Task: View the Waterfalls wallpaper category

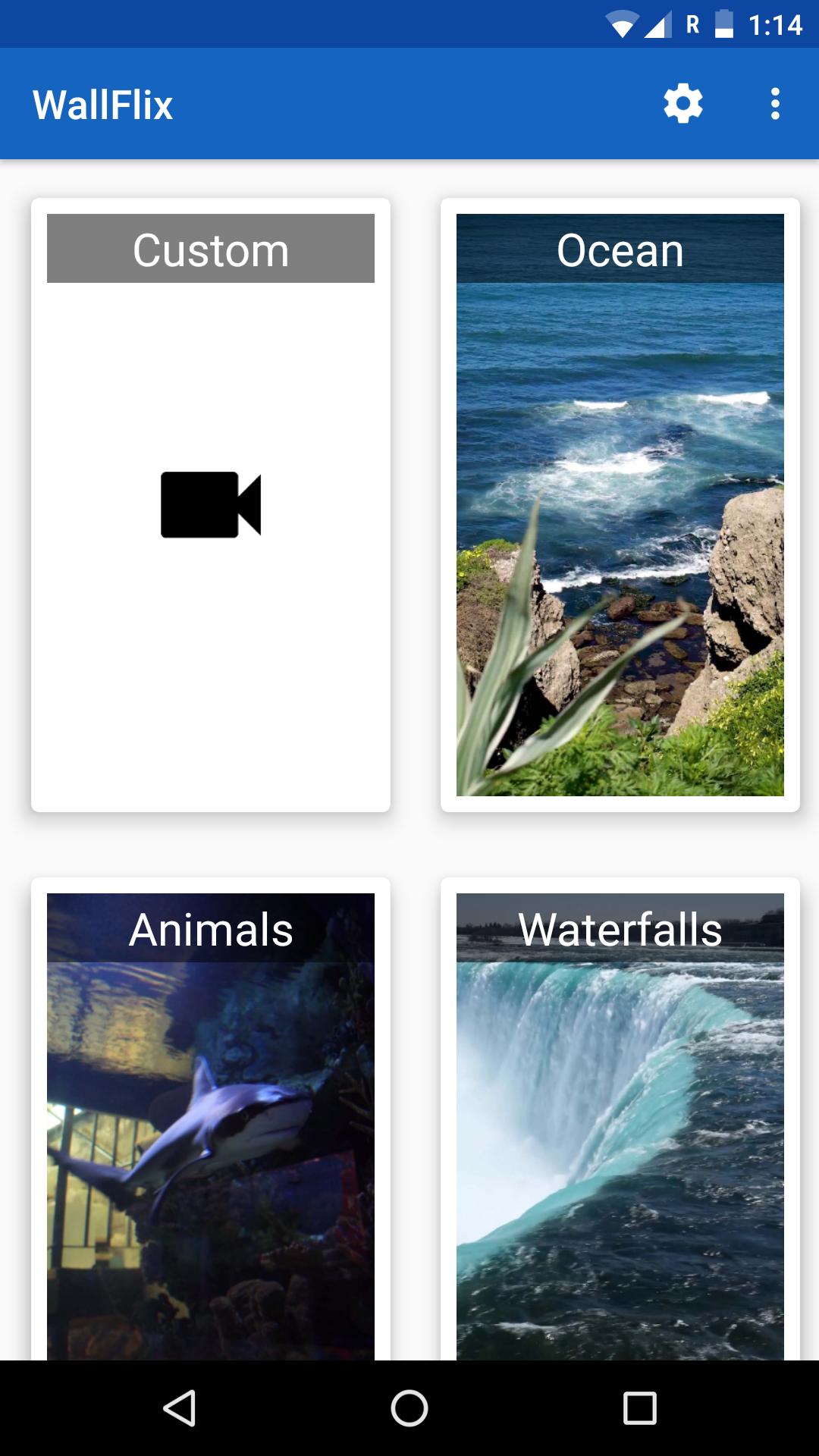Action: pos(620,1122)
